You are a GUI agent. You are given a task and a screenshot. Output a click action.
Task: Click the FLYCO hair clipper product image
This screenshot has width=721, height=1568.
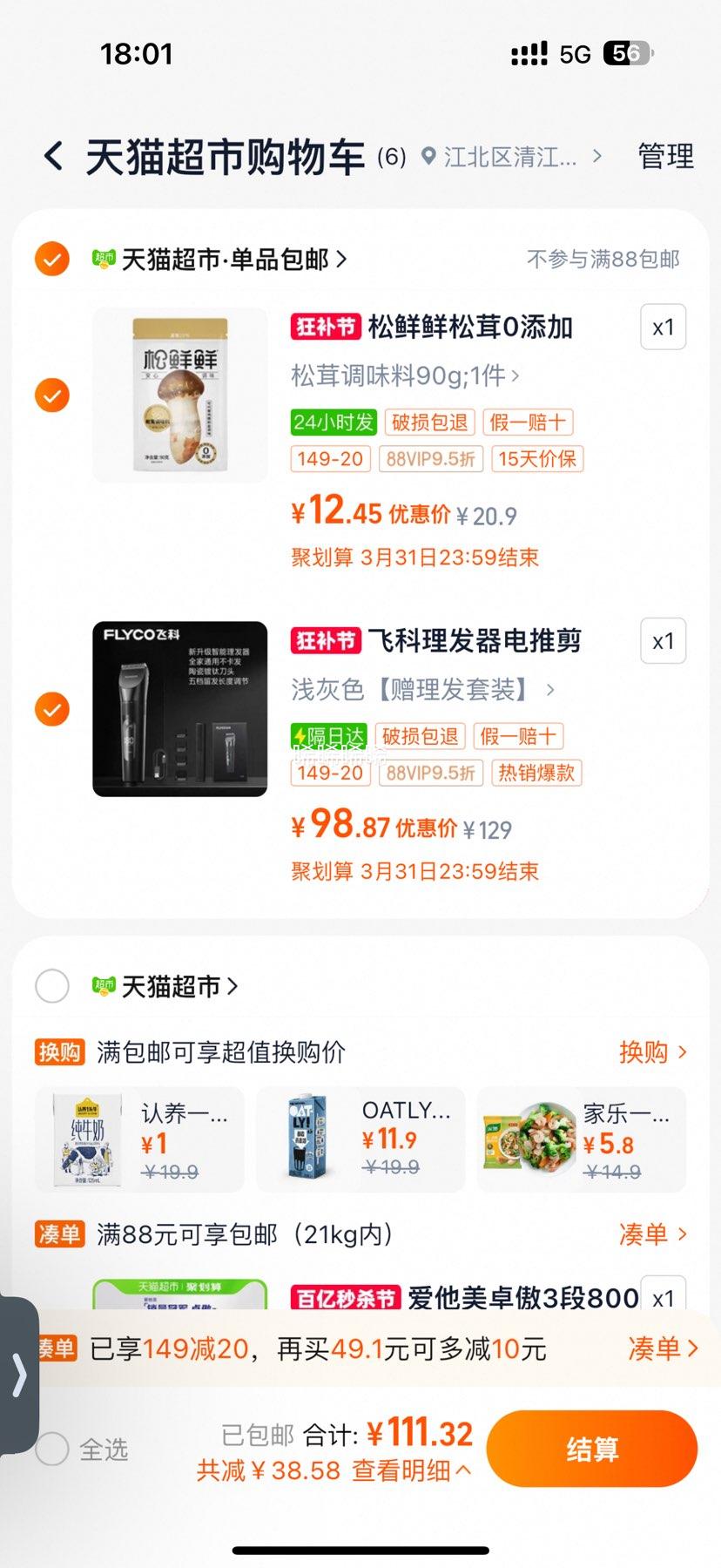180,707
